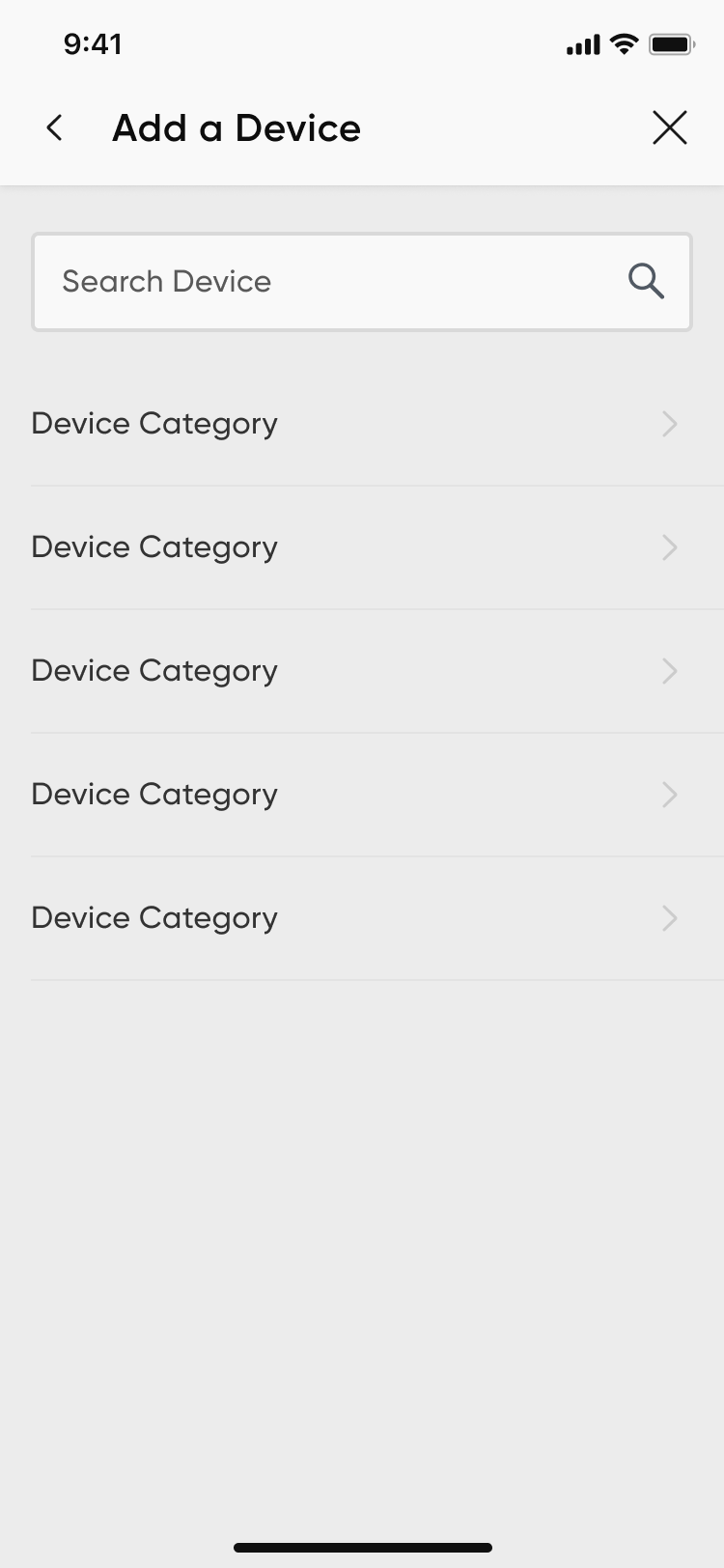Viewport: 724px width, 1568px height.
Task: Go back using the header arrow
Action: point(55,127)
